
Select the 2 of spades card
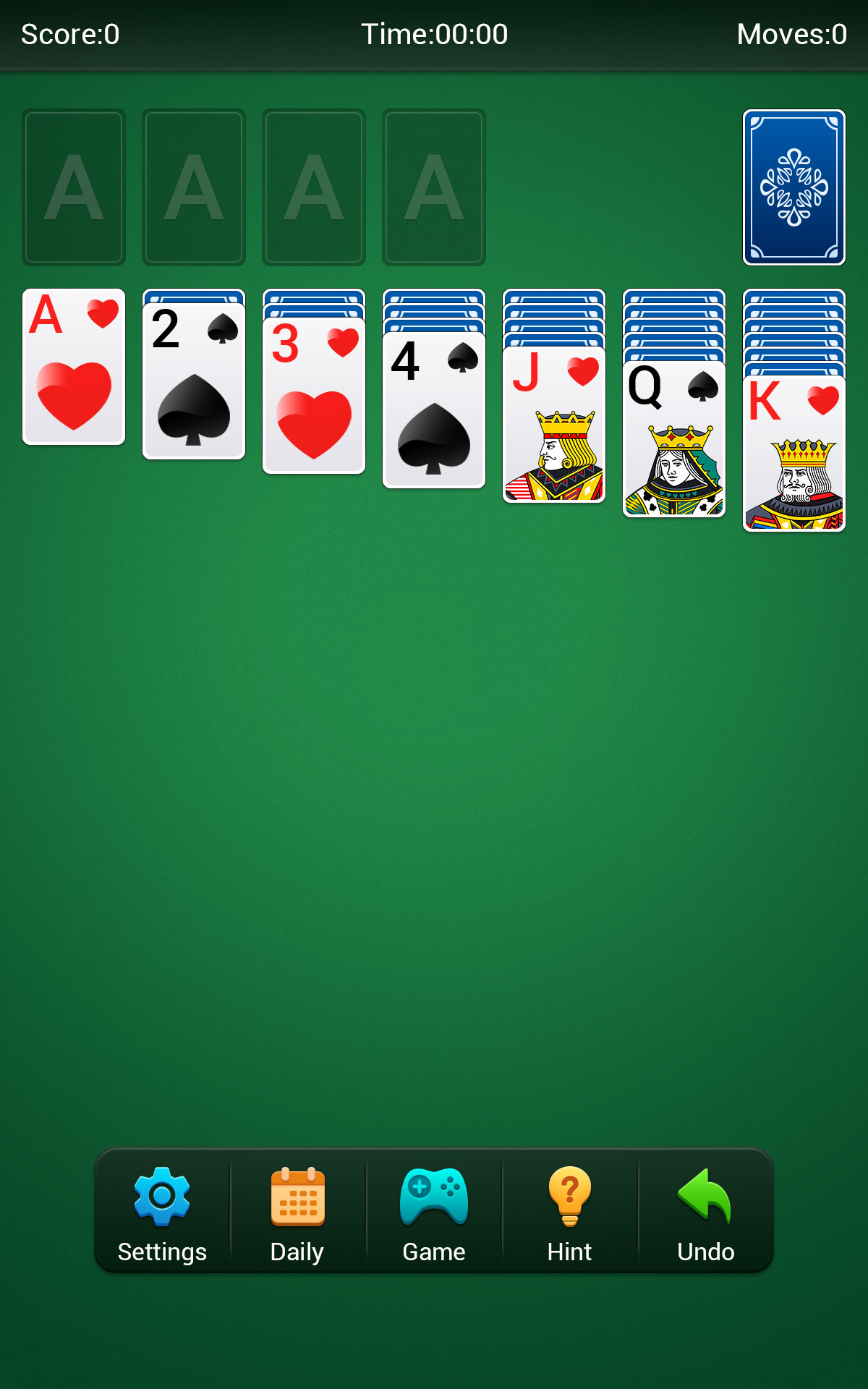pos(194,381)
